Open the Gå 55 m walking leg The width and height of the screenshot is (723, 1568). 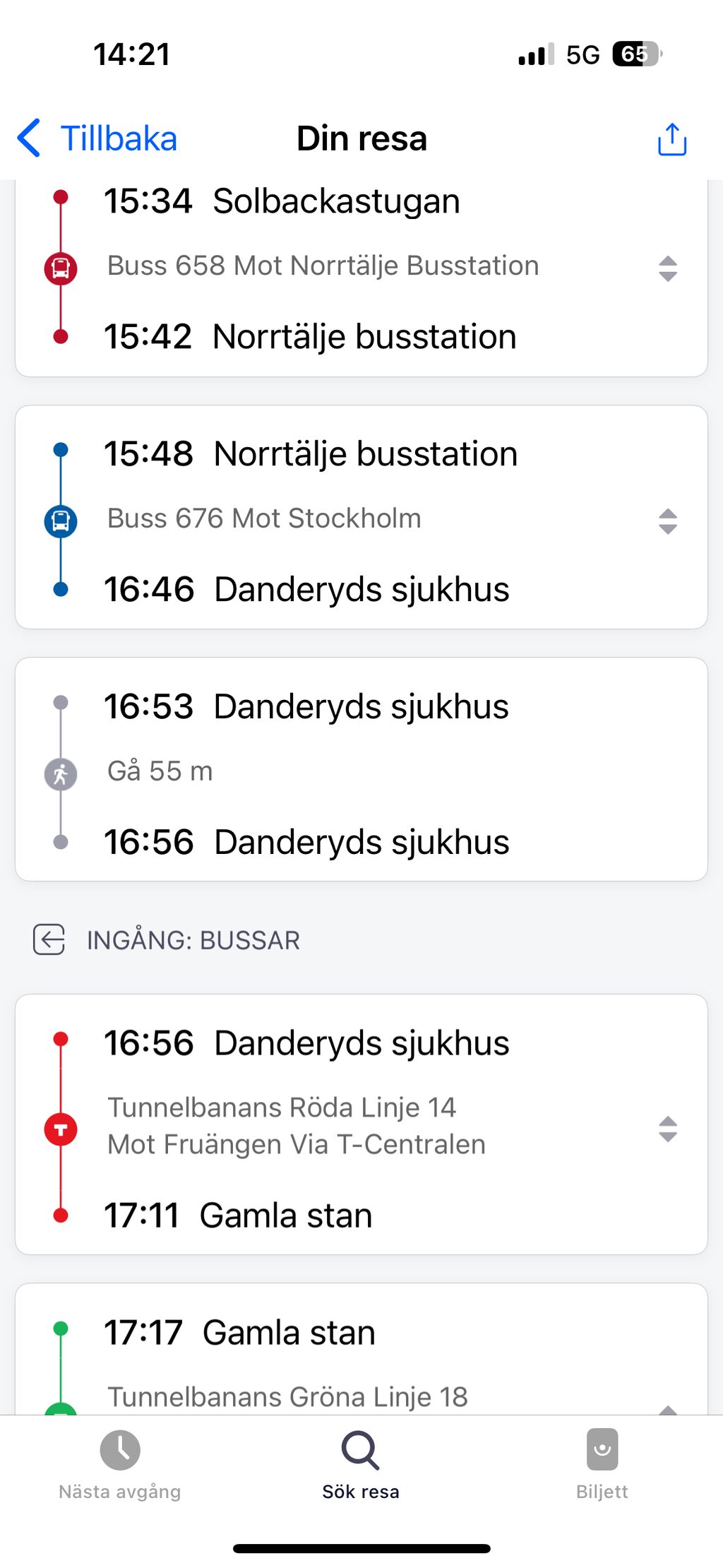click(160, 771)
